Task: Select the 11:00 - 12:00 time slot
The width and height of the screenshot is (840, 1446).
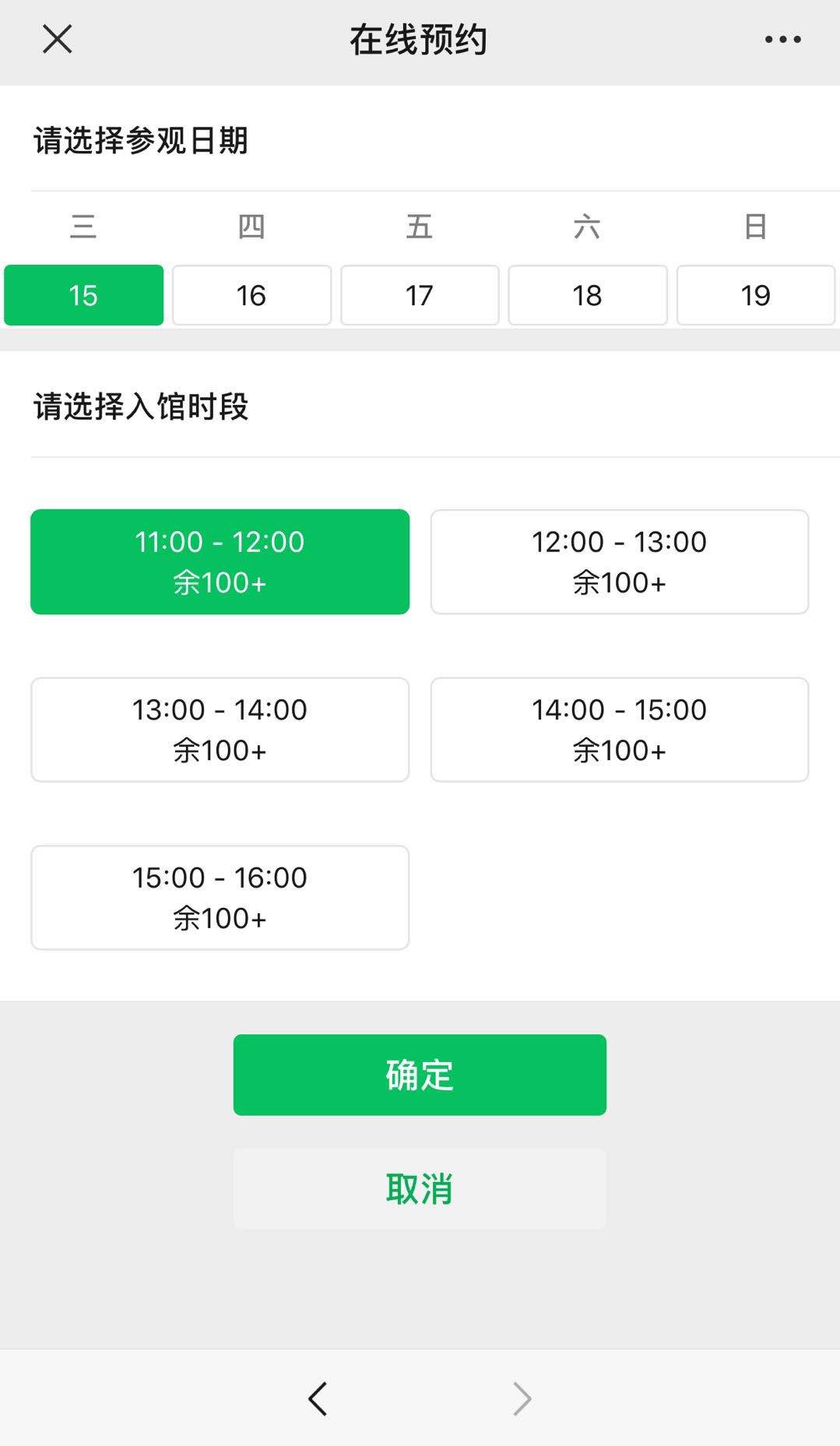Action: click(220, 561)
